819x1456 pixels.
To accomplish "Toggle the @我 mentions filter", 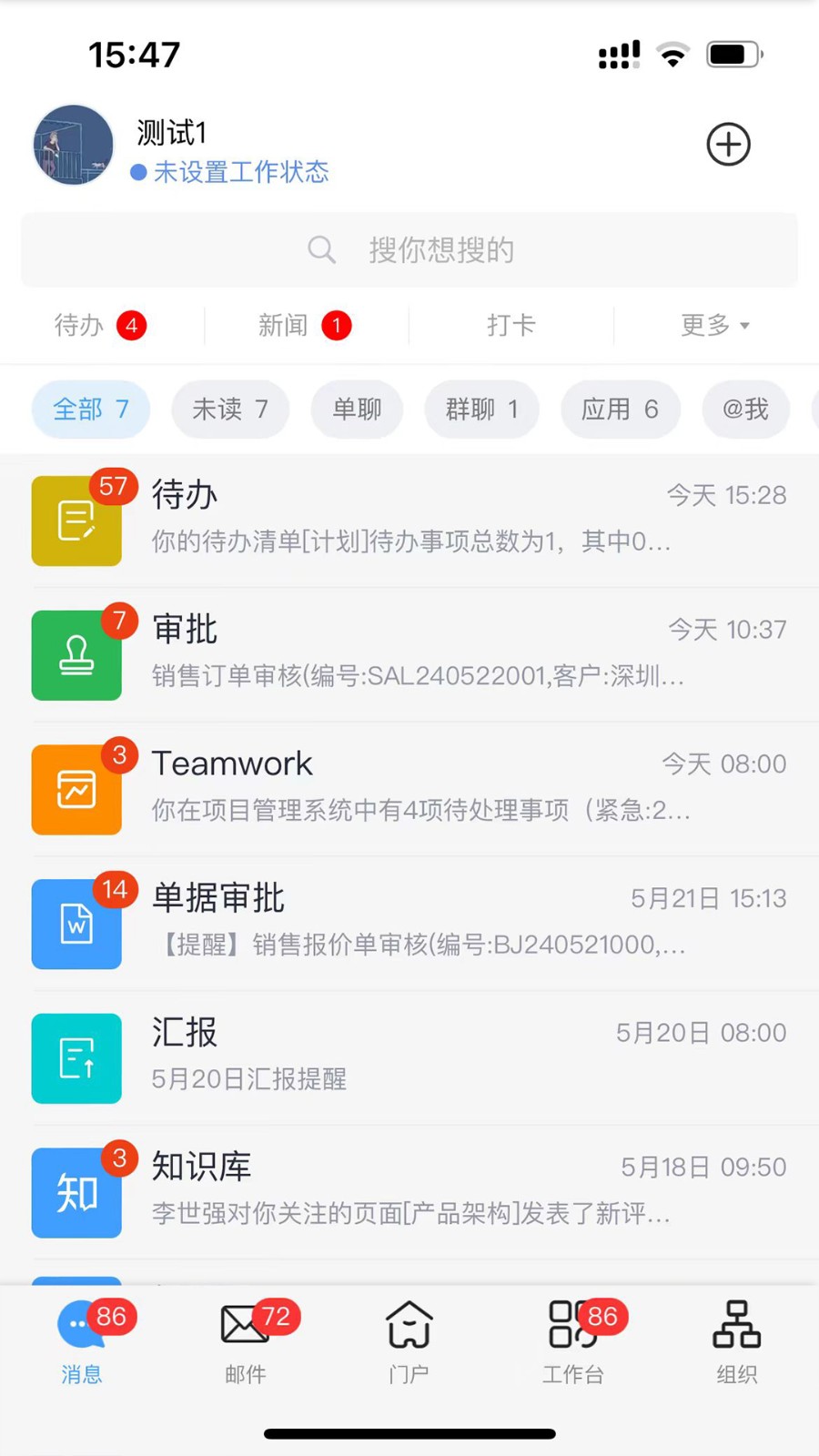I will [x=746, y=409].
